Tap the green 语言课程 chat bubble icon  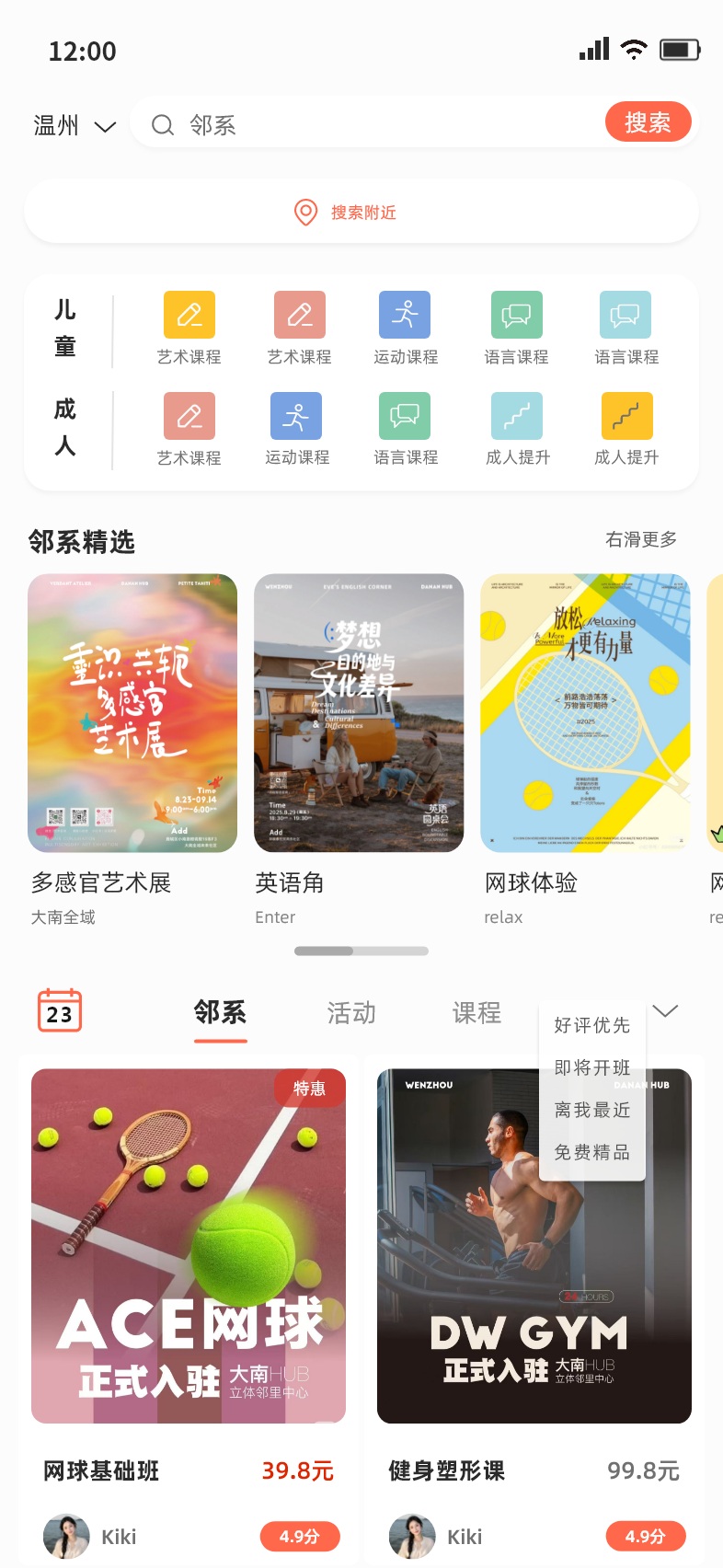516,314
